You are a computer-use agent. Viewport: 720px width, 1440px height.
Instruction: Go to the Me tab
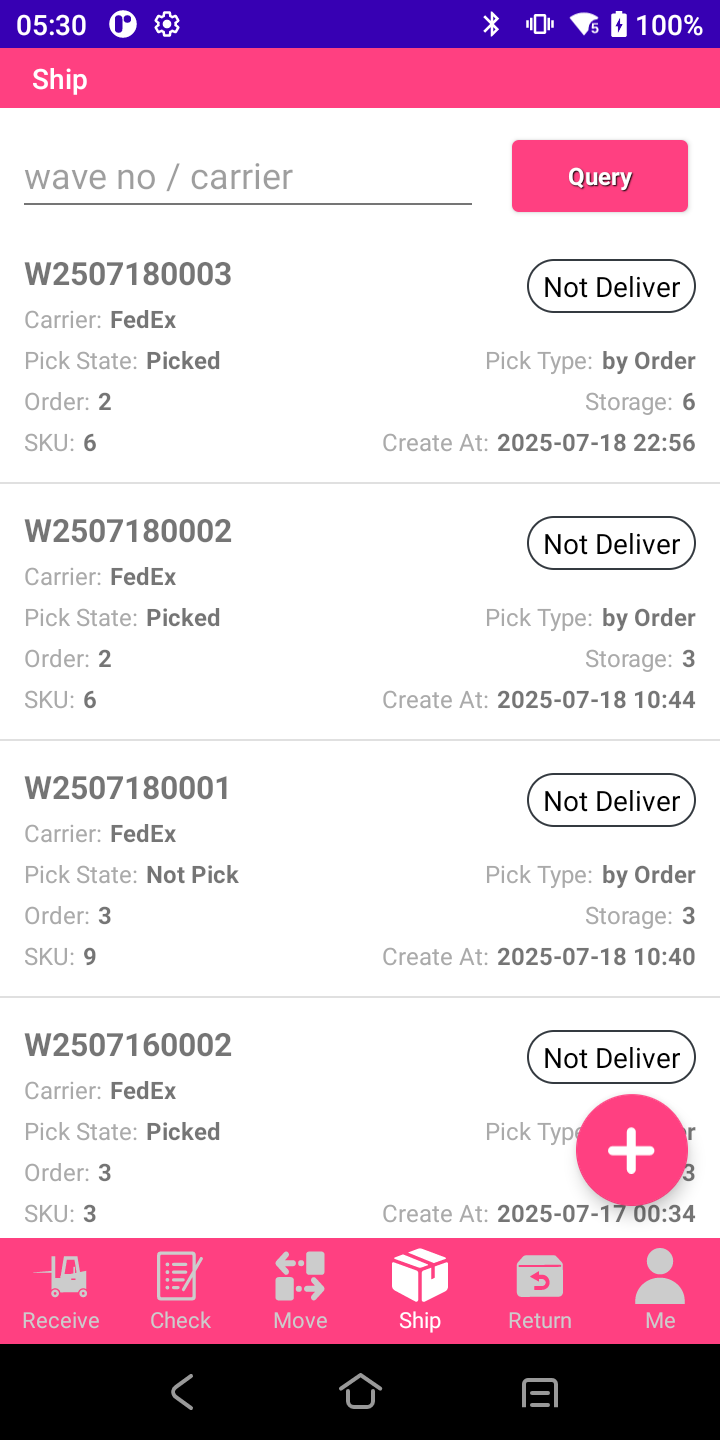point(660,1291)
